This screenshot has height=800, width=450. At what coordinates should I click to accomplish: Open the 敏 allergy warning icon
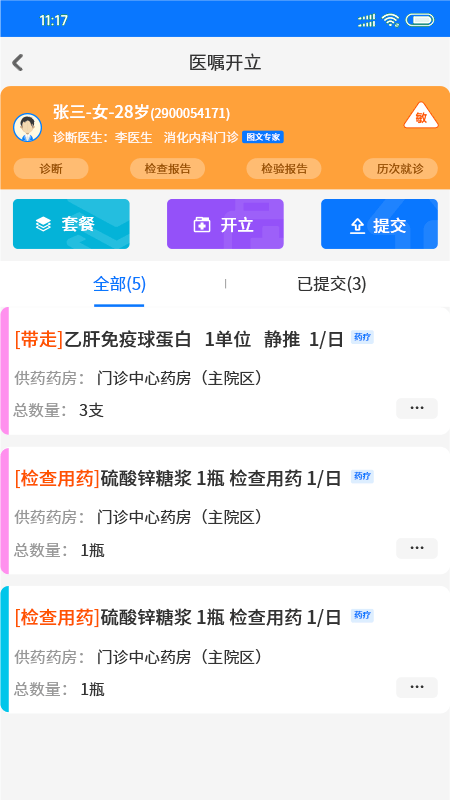[421, 116]
